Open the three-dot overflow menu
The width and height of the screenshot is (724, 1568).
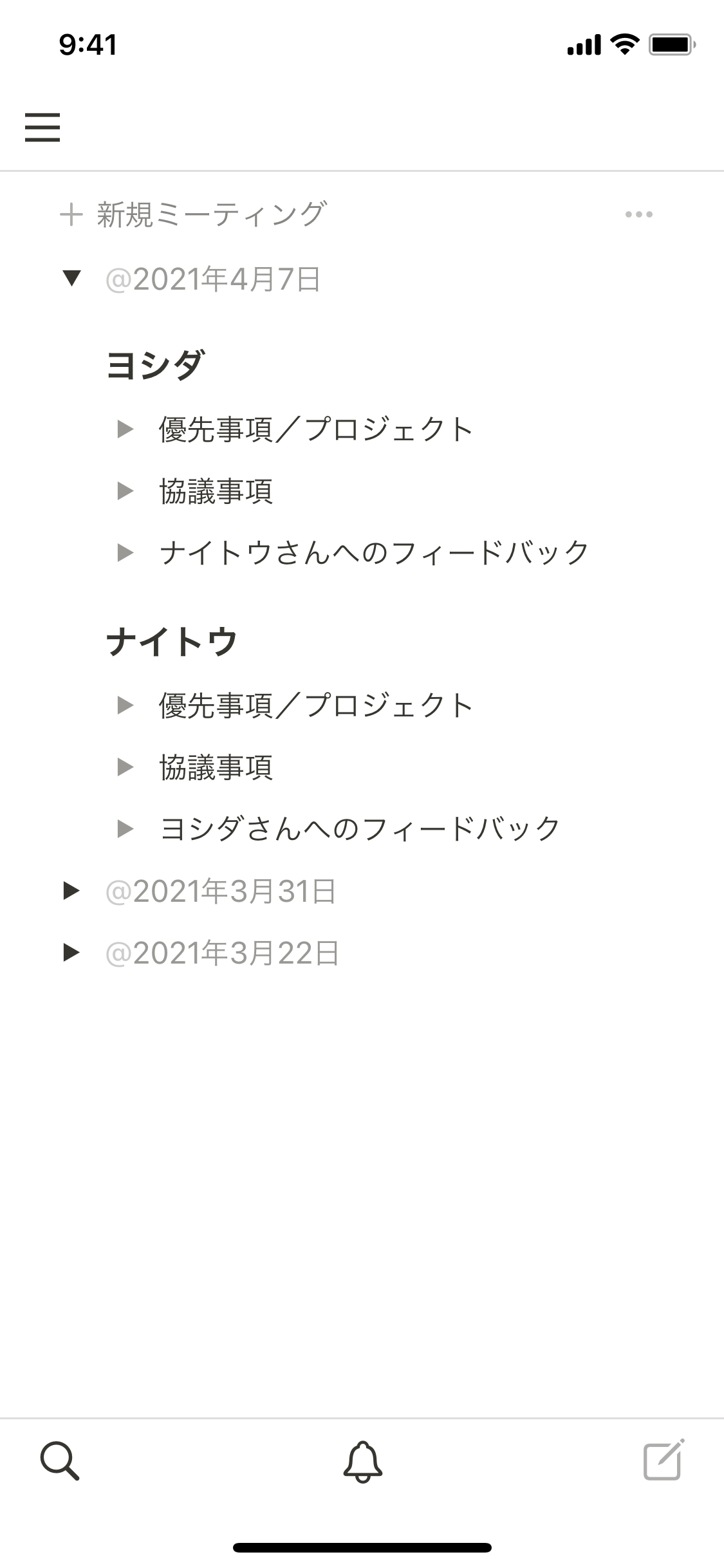click(638, 214)
